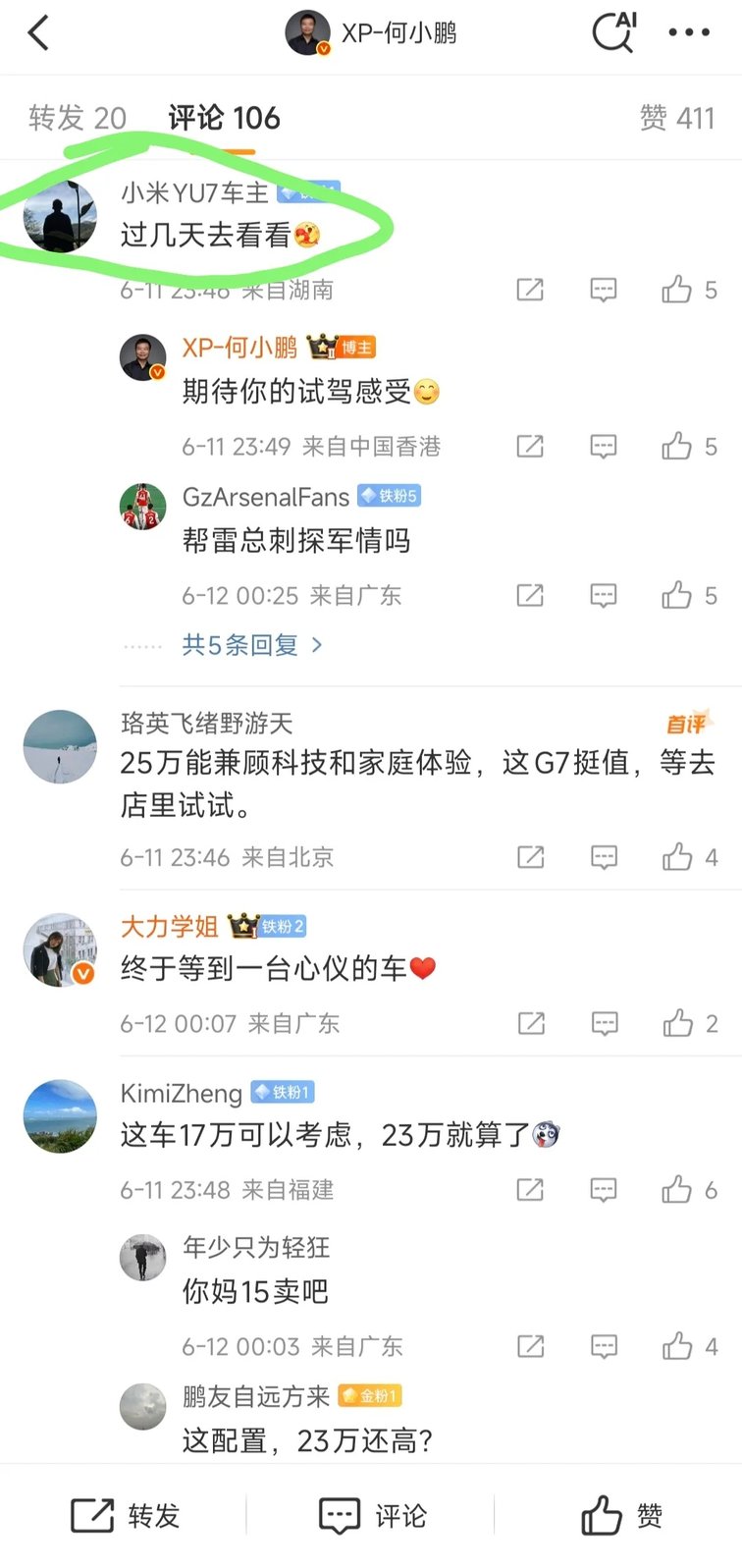Viewport: 742px width, 1568px height.
Task: Like 珞英飞绪野游天's comment about G7
Action: [677, 857]
